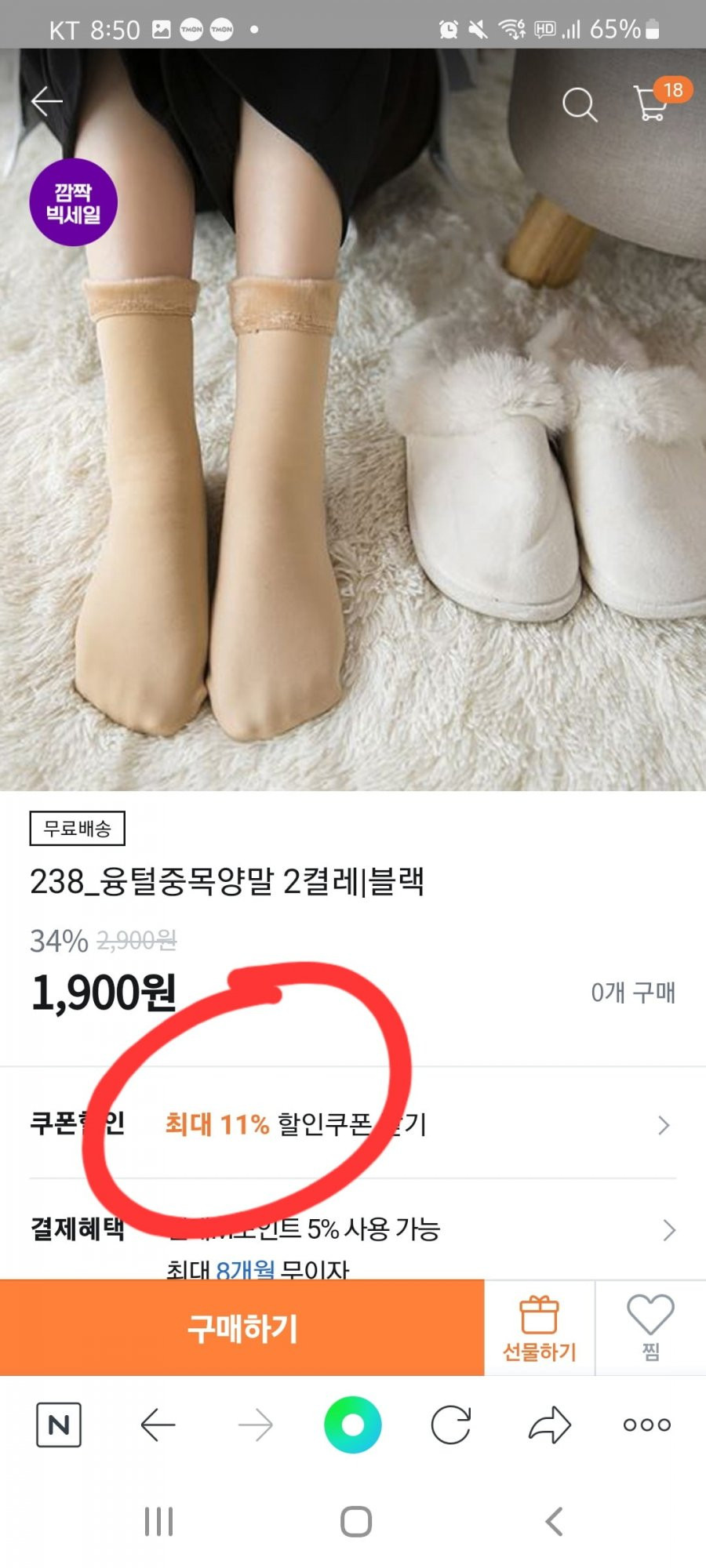Image resolution: width=706 pixels, height=1568 pixels.
Task: Go back using the top-left arrow
Action: (46, 101)
